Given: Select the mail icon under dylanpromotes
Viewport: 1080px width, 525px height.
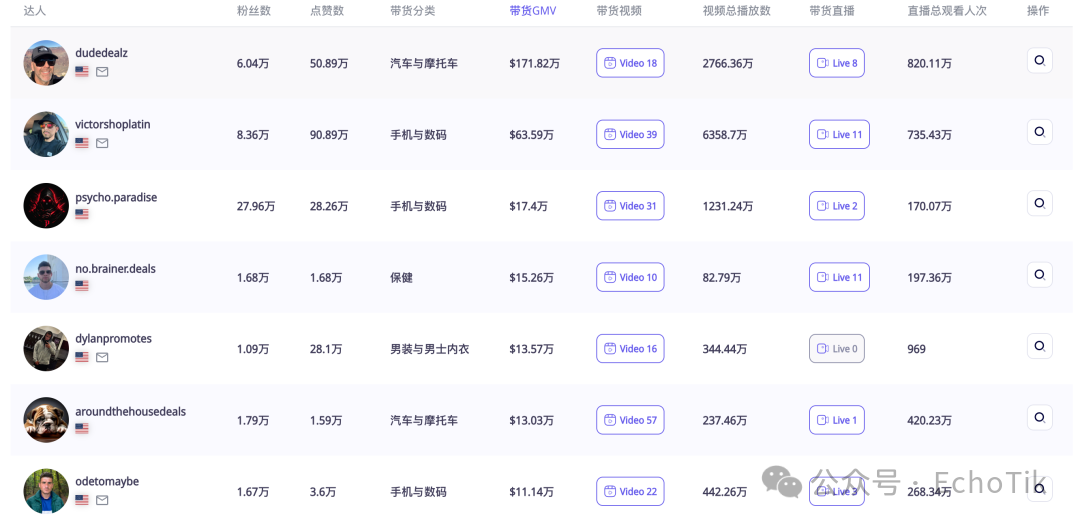Looking at the screenshot, I should (102, 357).
